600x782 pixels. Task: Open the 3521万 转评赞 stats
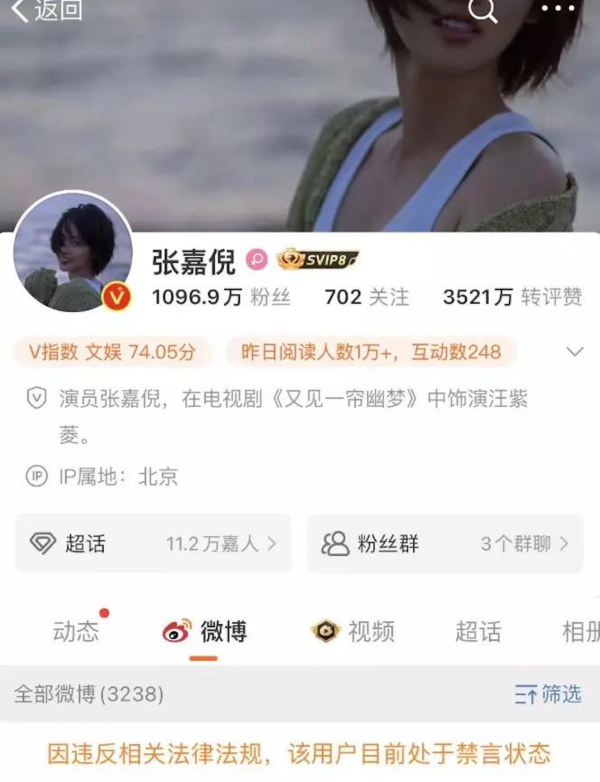(512, 297)
